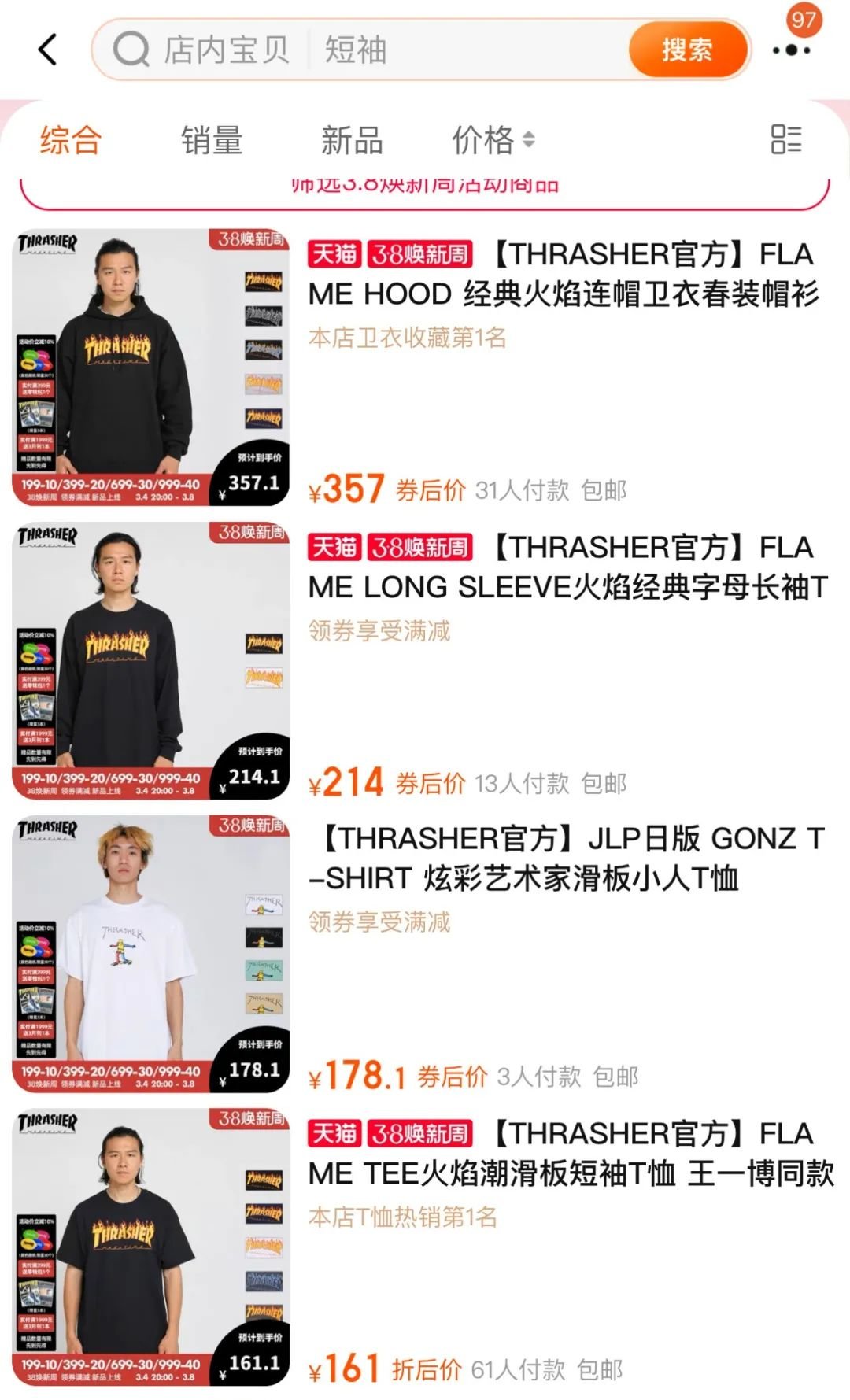
Task: Switch to the 新品 tab
Action: tap(352, 140)
